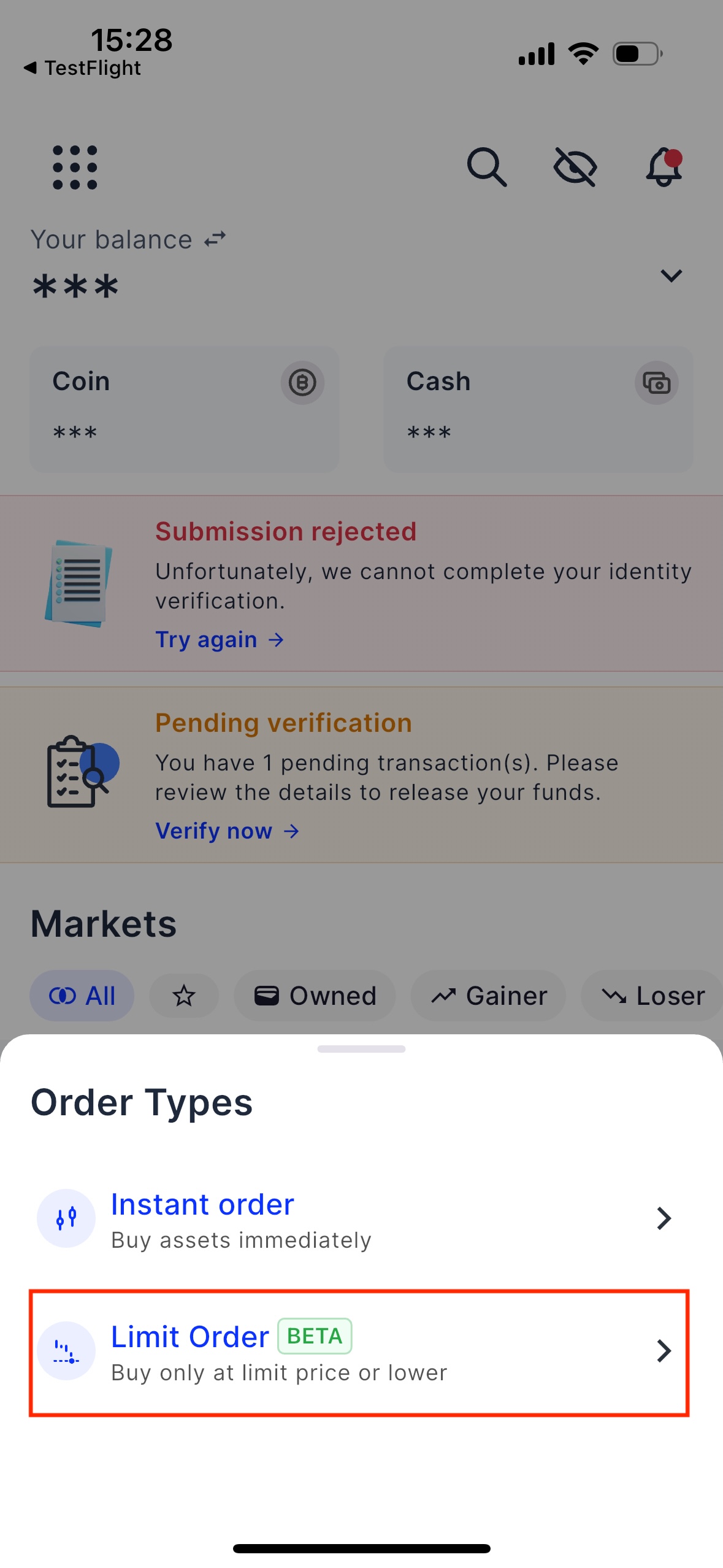Open the grid menu icon
Viewport: 723px width, 1568px height.
coord(75,167)
